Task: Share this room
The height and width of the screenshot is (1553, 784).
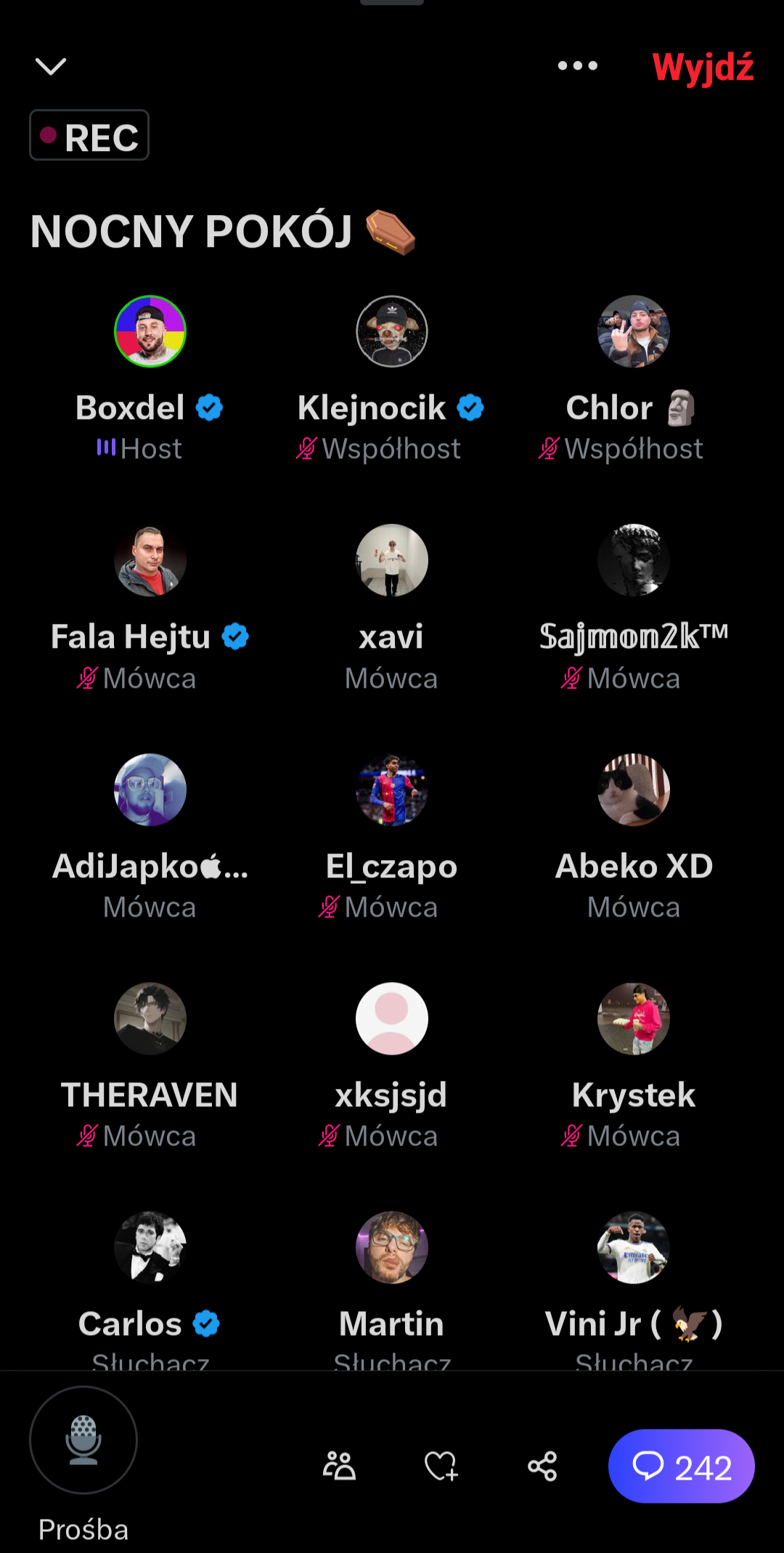Action: (x=542, y=1466)
